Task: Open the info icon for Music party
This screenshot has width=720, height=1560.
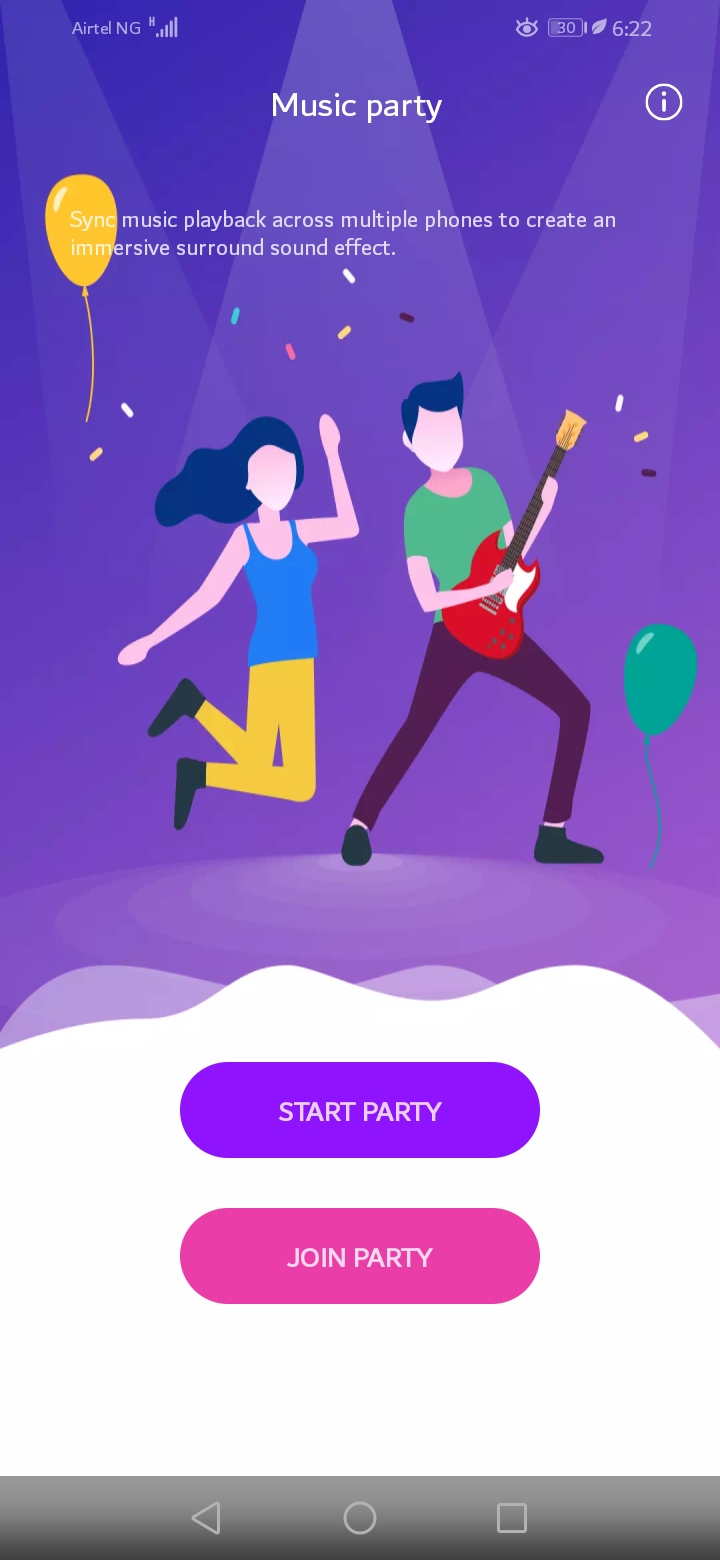Action: (x=663, y=102)
